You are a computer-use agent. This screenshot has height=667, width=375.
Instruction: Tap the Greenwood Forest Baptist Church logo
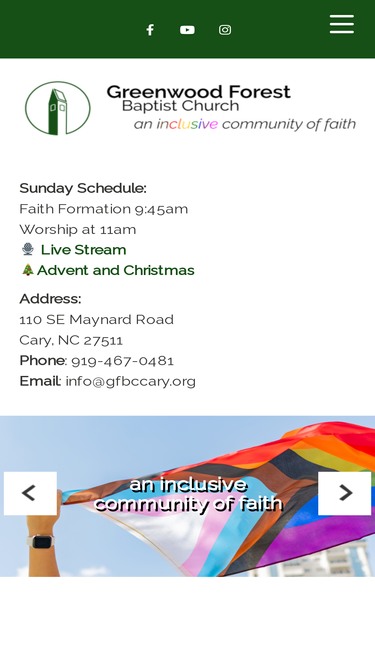(x=190, y=108)
